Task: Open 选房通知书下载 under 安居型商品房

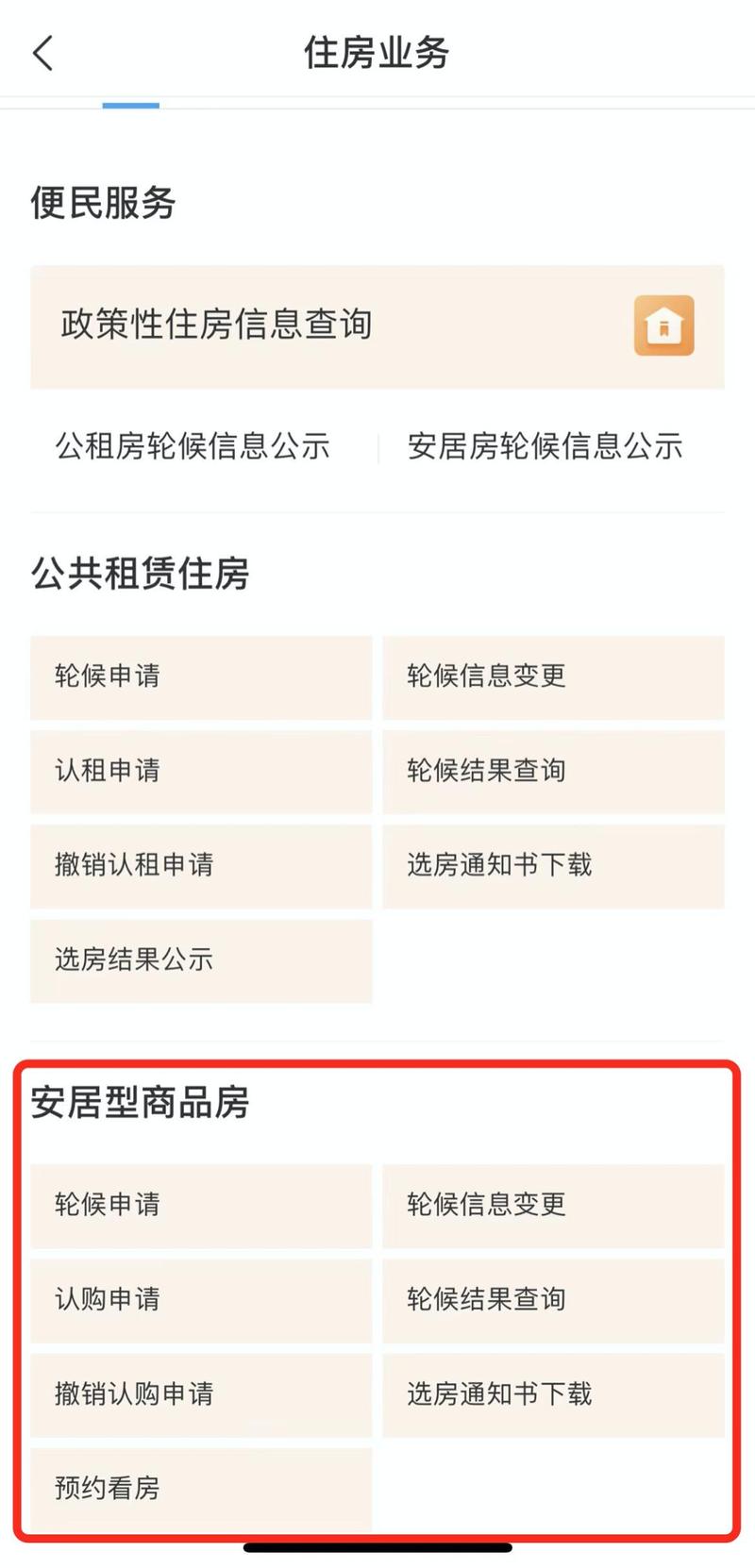Action: point(553,1394)
